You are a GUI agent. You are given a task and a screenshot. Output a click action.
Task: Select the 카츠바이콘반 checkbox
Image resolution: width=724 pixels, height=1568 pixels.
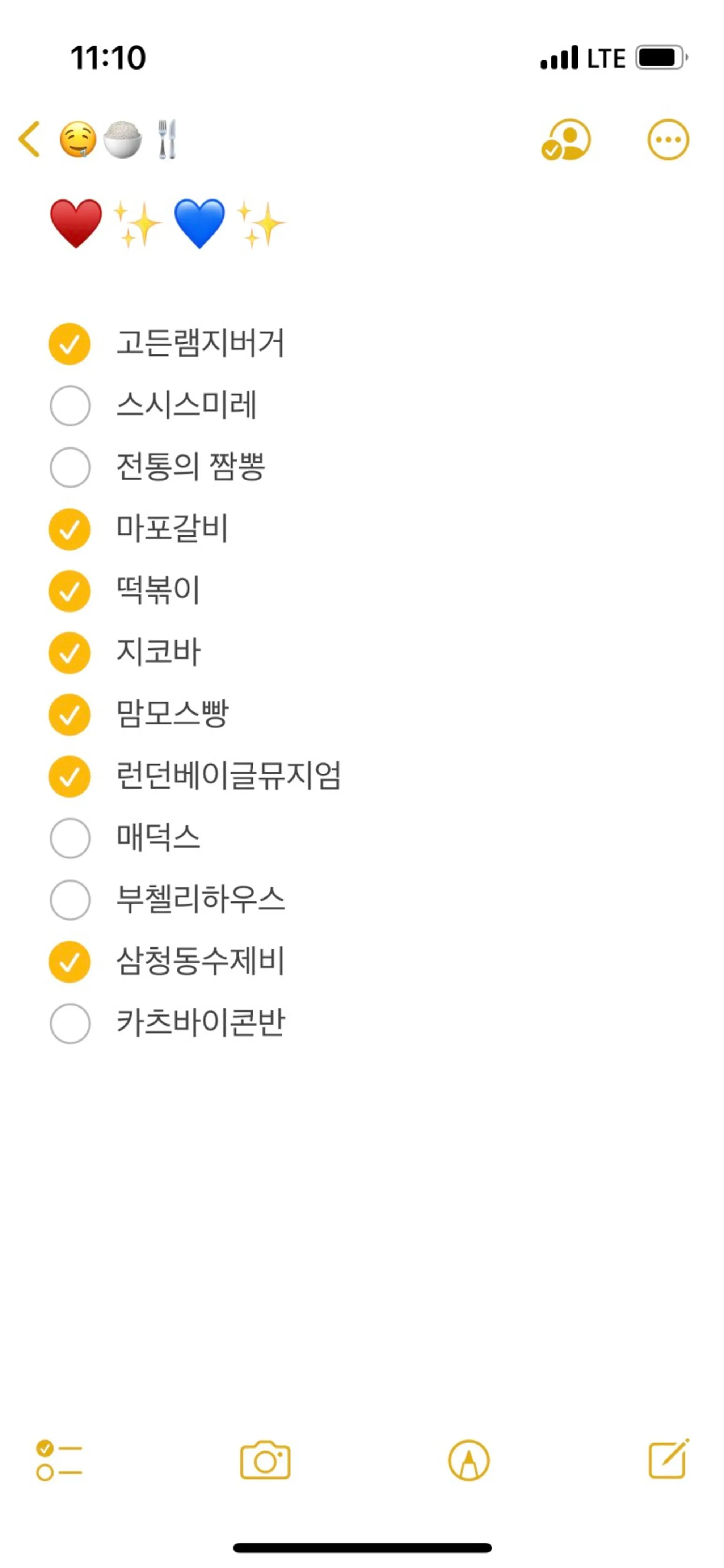(x=70, y=1023)
